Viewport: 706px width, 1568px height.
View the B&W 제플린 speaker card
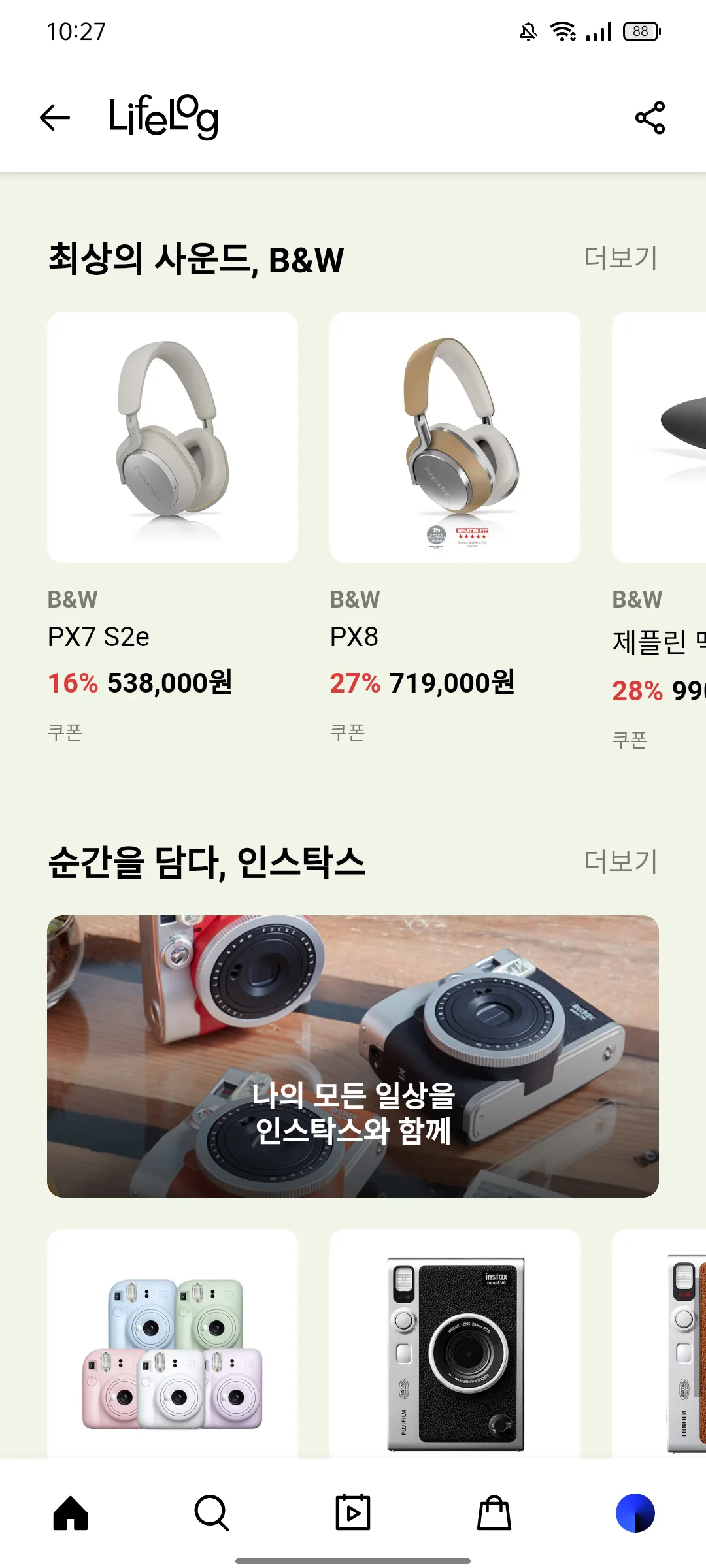coord(660,438)
